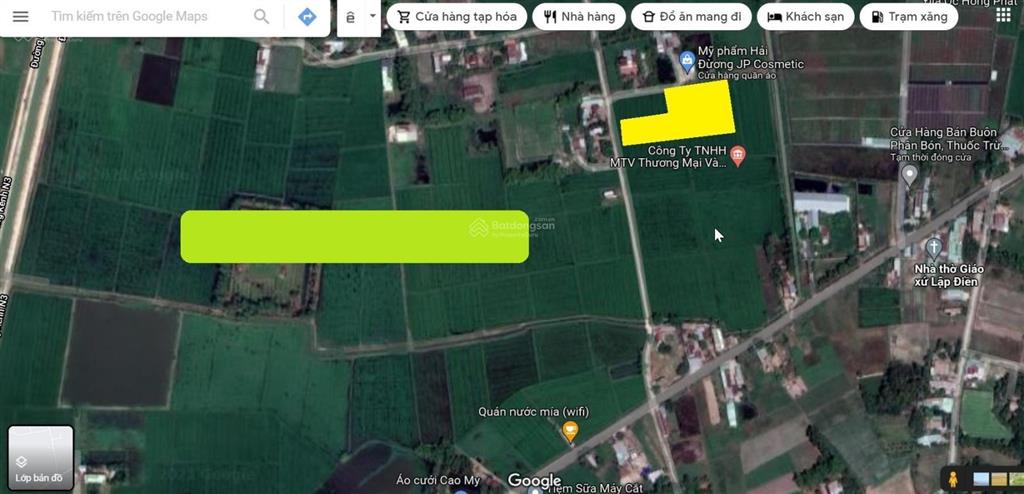Screen dimensions: 1024x494
Task: Open directions with the blue arrow icon
Action: point(307,17)
